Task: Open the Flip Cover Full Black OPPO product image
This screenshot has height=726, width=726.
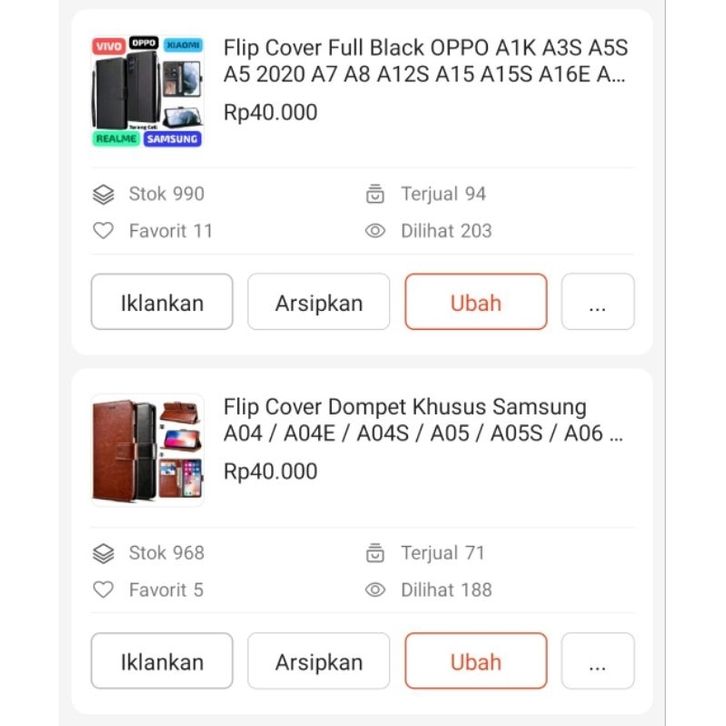Action: pos(148,92)
